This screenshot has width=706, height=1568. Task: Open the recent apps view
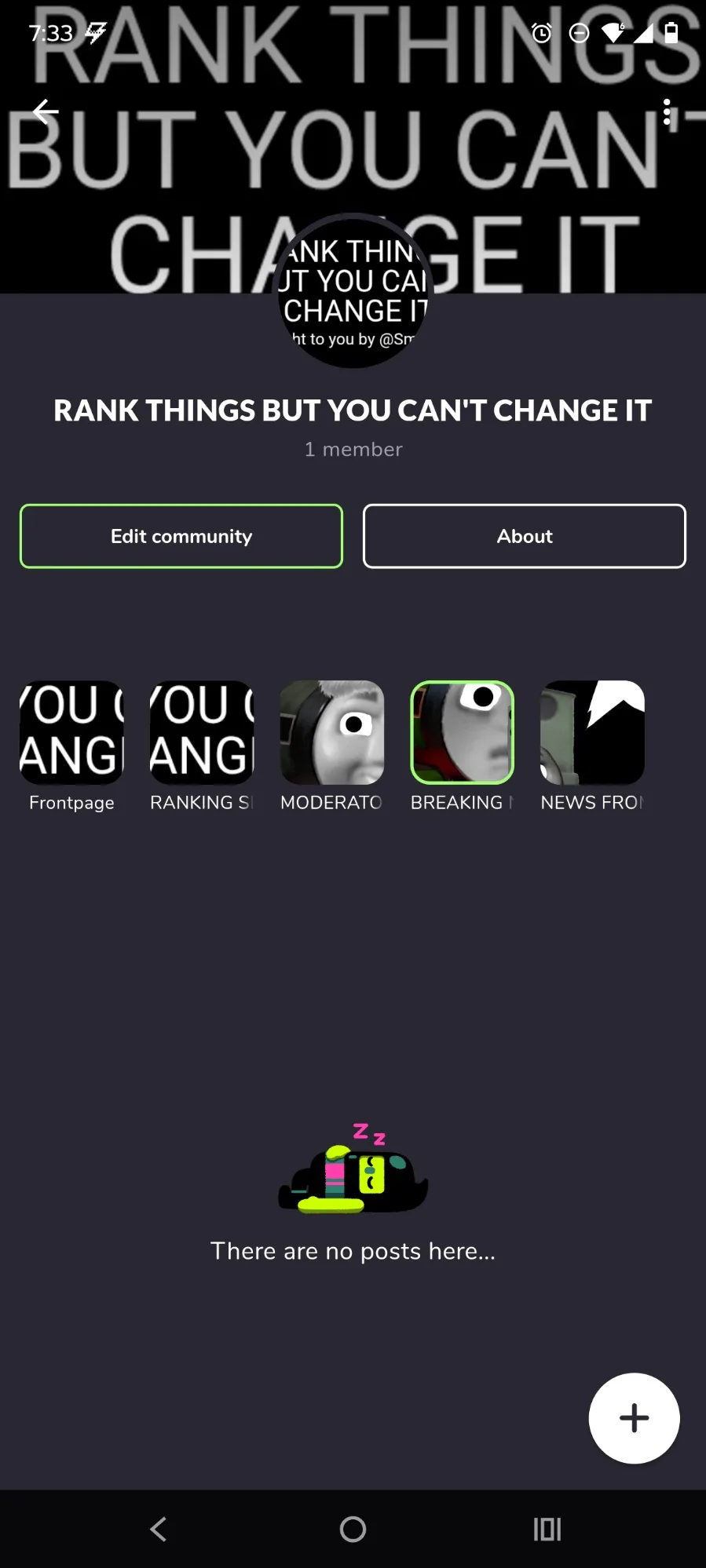[547, 1529]
